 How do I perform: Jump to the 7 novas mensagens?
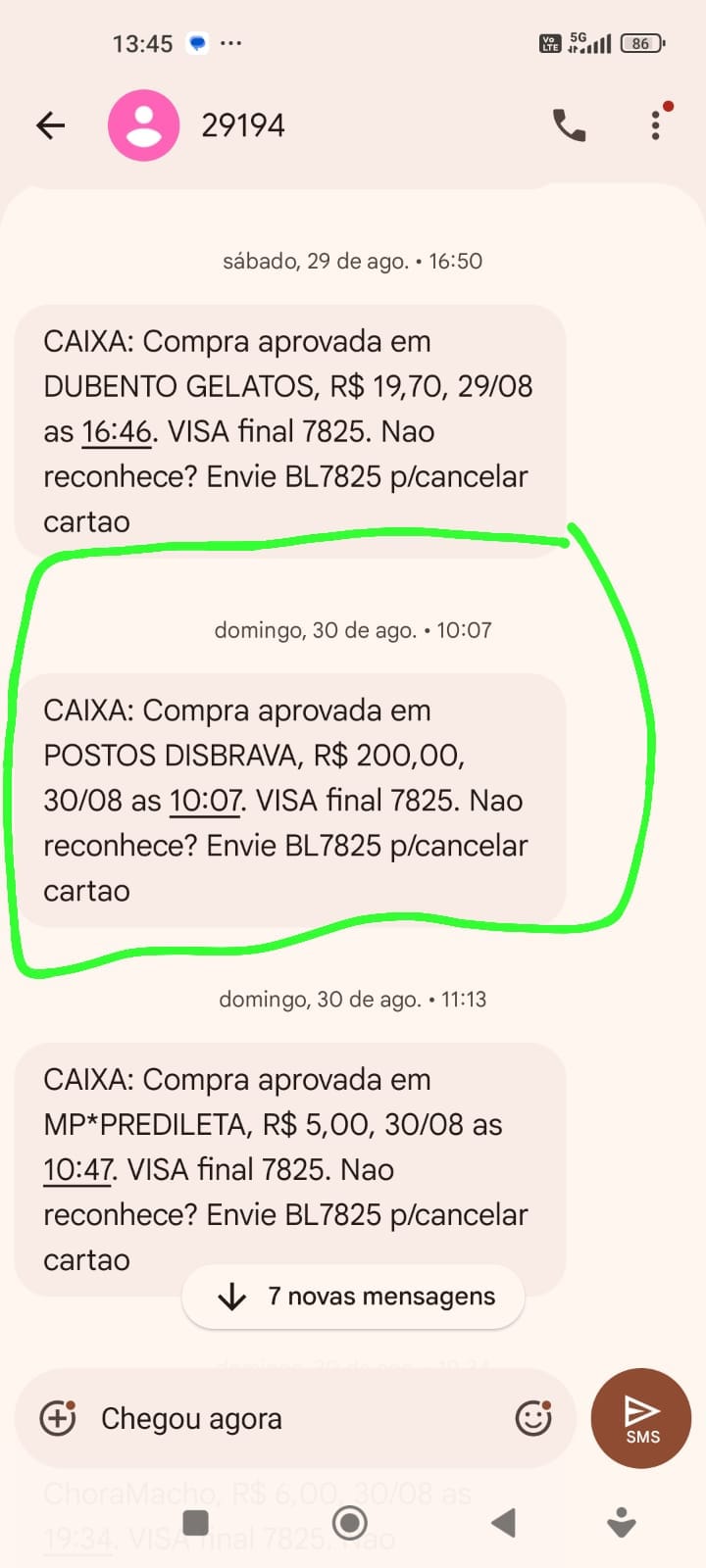(353, 1297)
